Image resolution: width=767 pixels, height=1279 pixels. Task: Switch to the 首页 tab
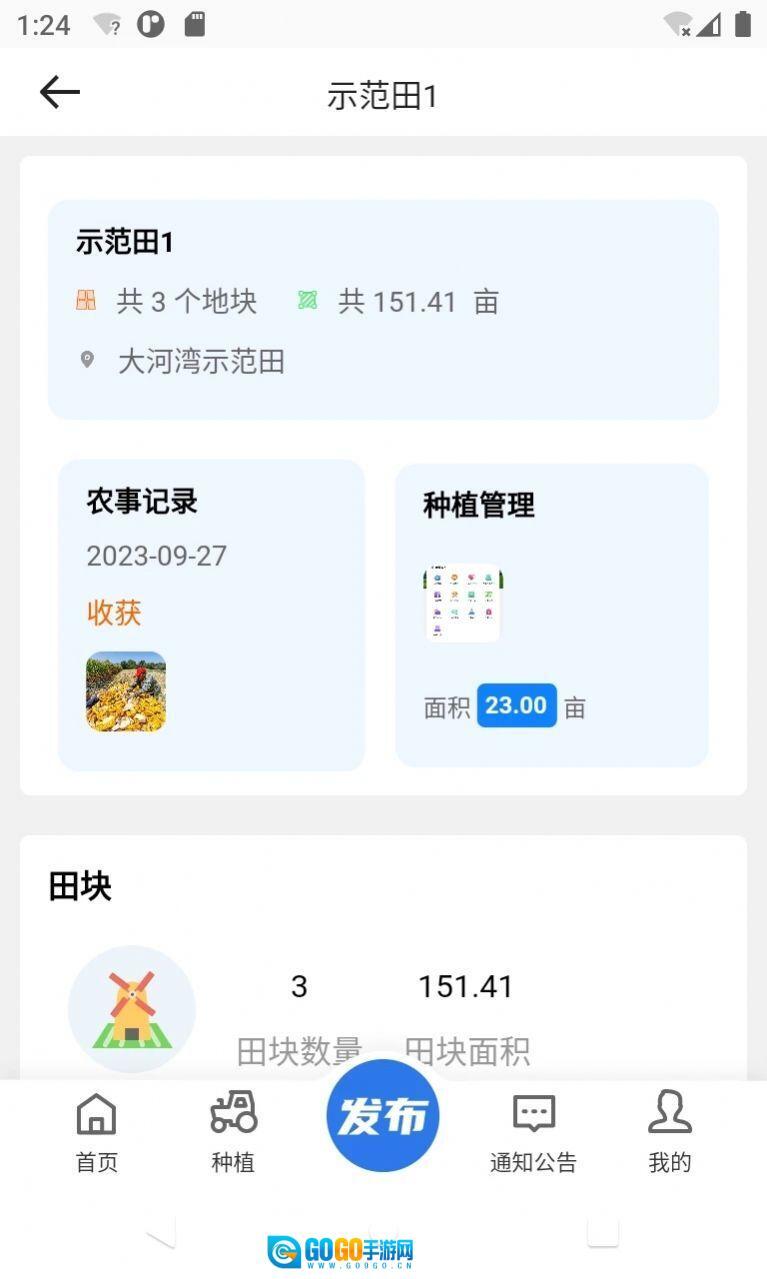(x=97, y=1132)
